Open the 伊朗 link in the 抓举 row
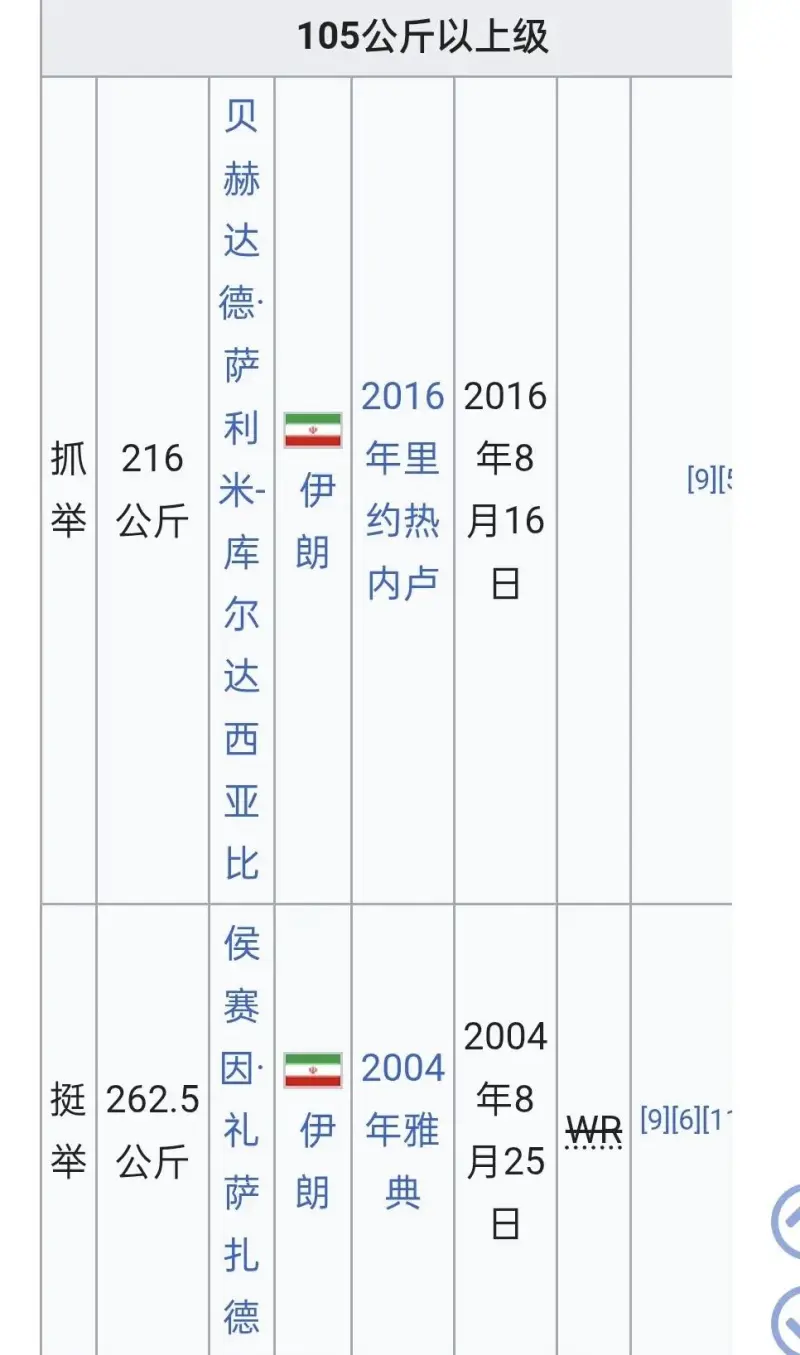The image size is (800, 1355). click(313, 520)
